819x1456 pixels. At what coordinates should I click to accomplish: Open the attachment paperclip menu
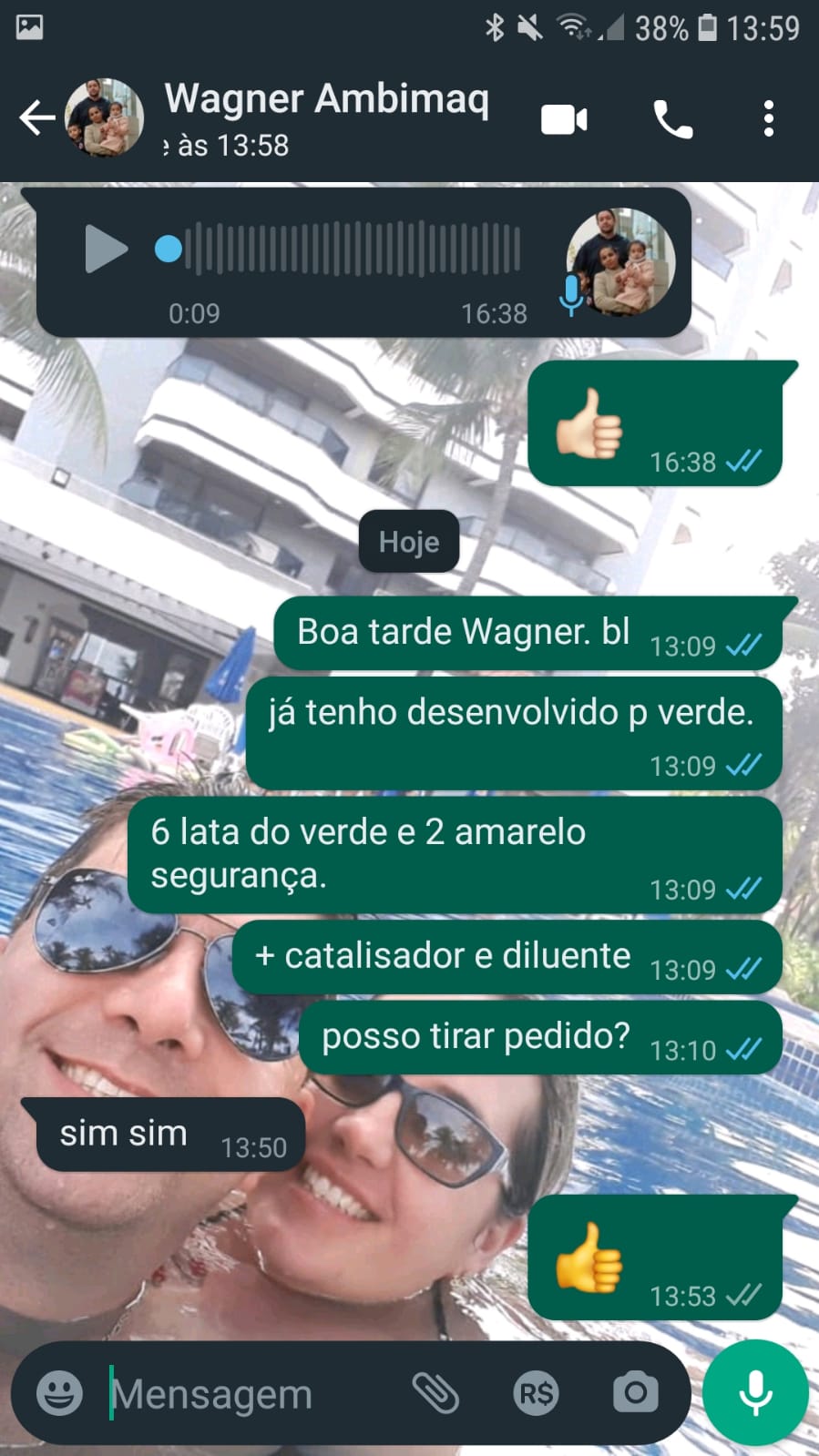(x=435, y=1392)
